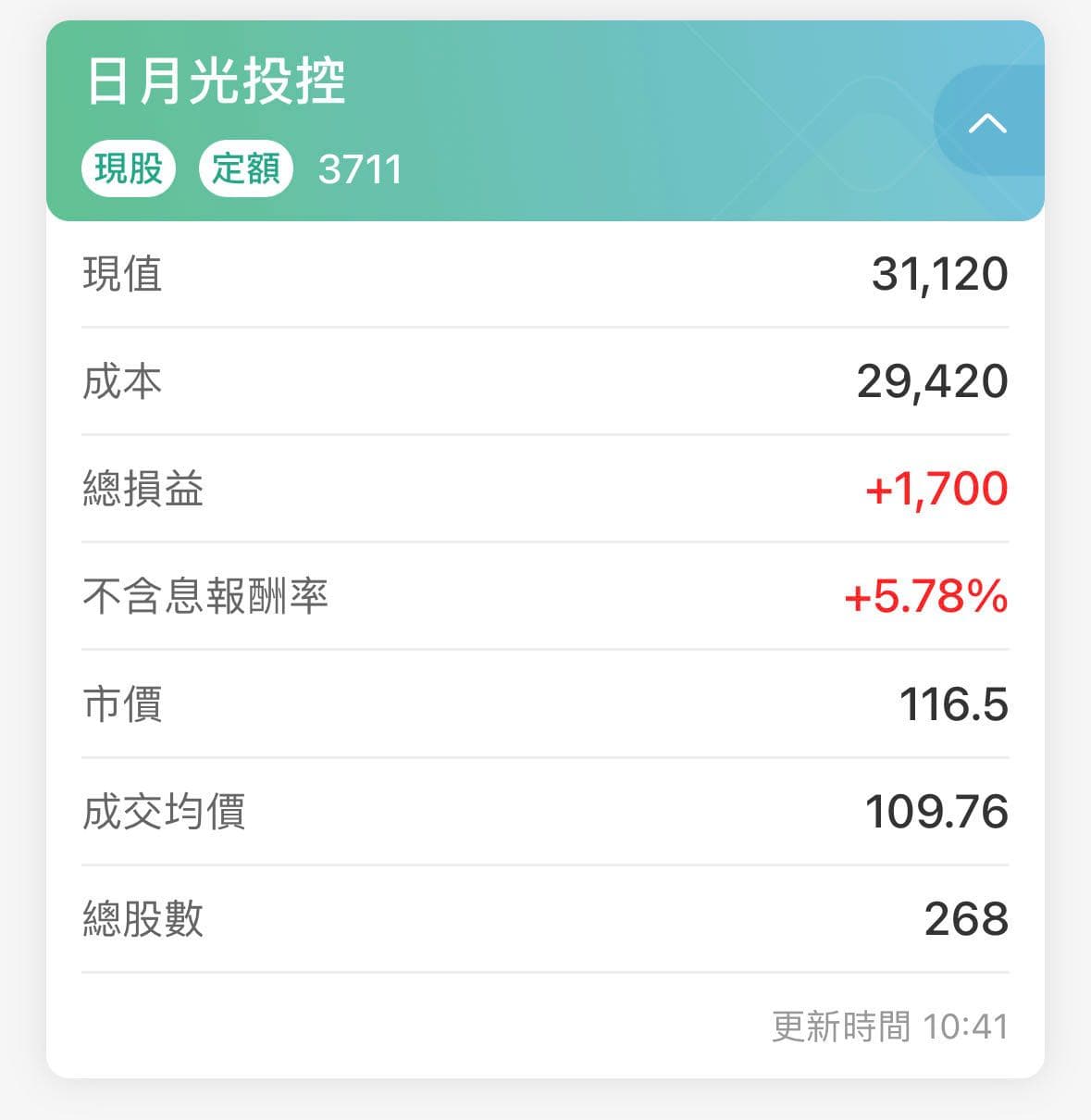This screenshot has height=1120, width=1091.
Task: Select the 現股 badge
Action: 129,168
